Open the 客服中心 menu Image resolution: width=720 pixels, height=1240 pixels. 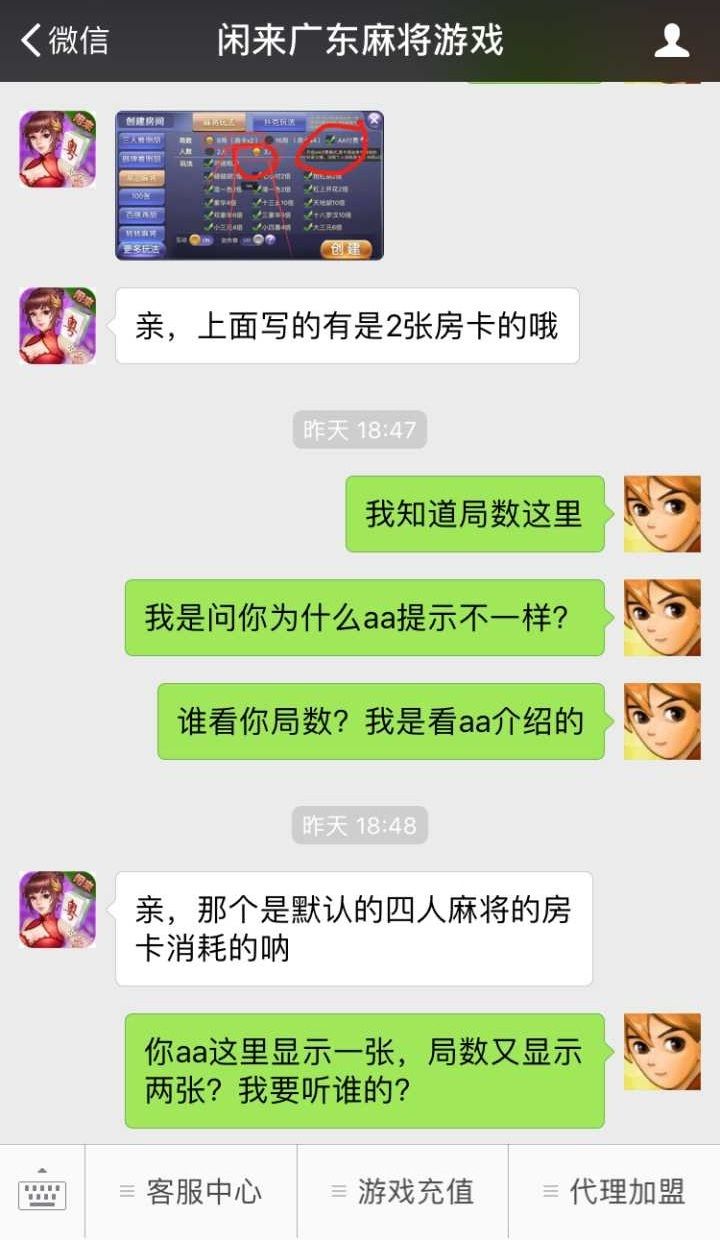[191, 1192]
